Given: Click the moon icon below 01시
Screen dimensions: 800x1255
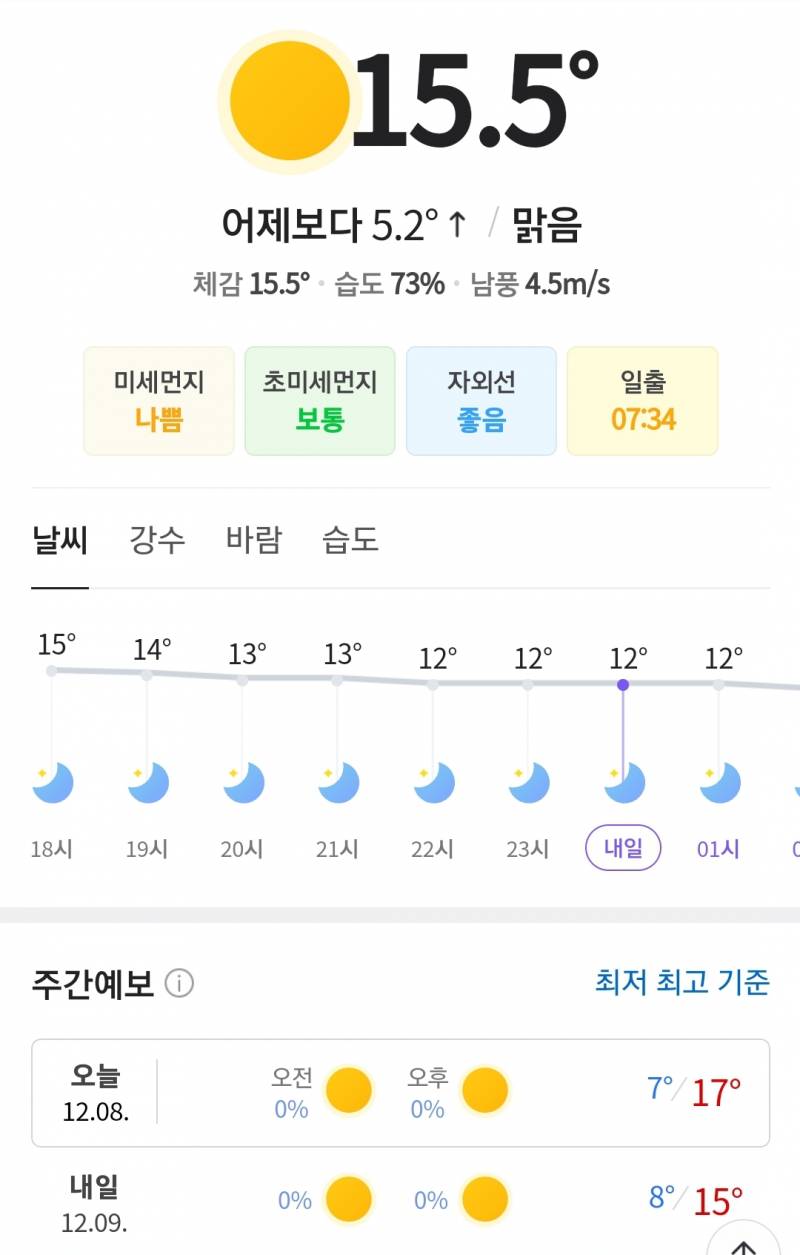Looking at the screenshot, I should click(x=718, y=782).
